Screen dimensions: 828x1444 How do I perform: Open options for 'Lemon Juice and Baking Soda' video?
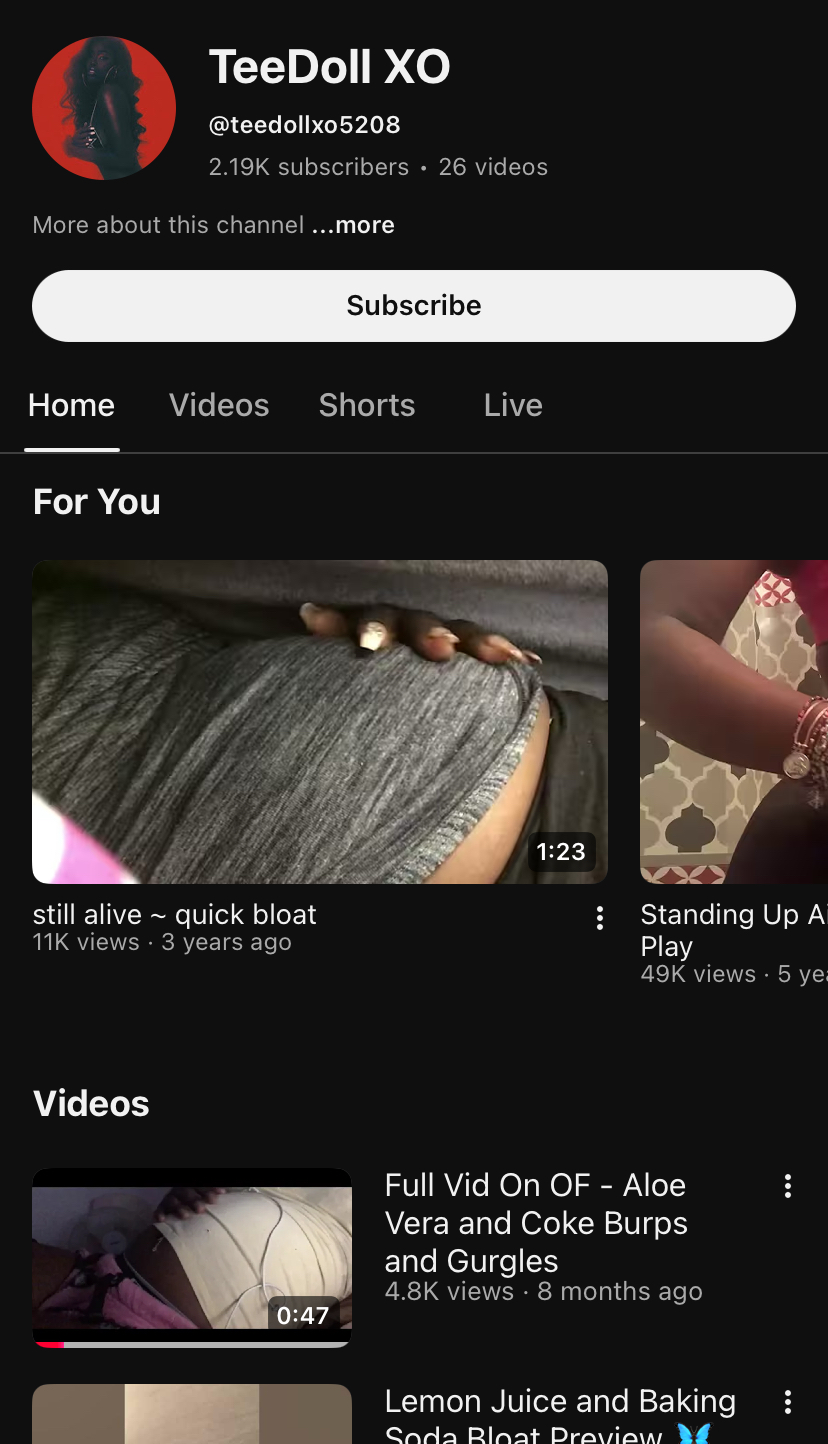click(x=788, y=1402)
